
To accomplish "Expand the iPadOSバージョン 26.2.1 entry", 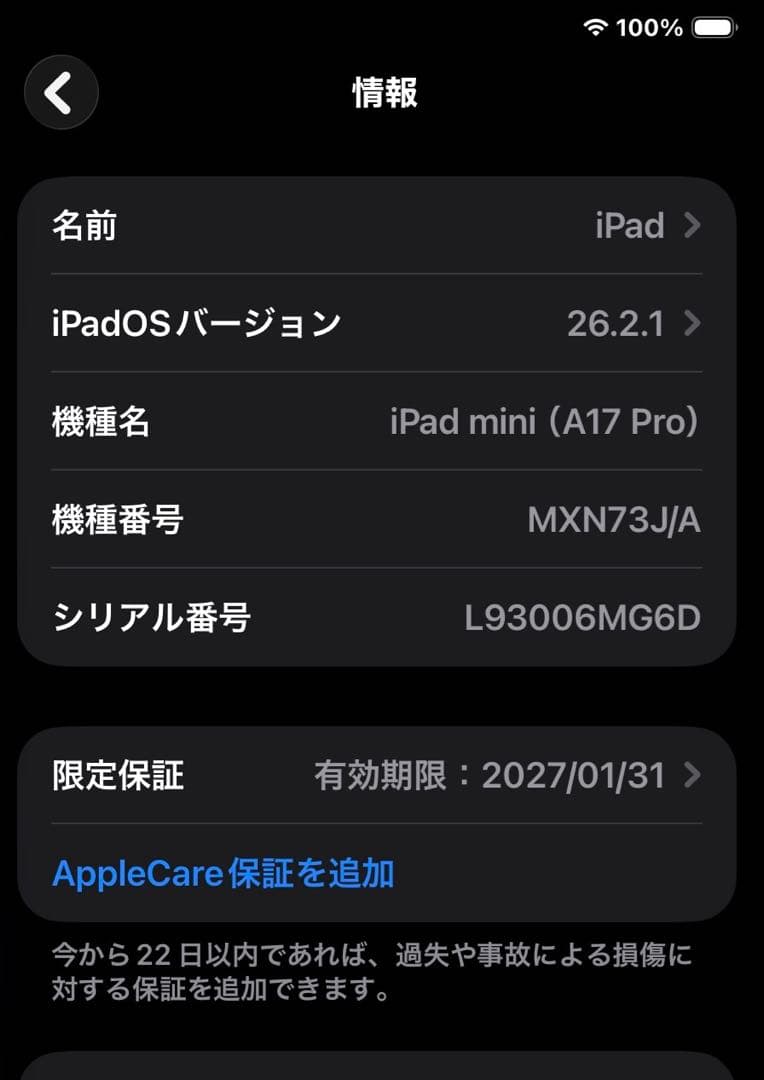I will point(380,323).
